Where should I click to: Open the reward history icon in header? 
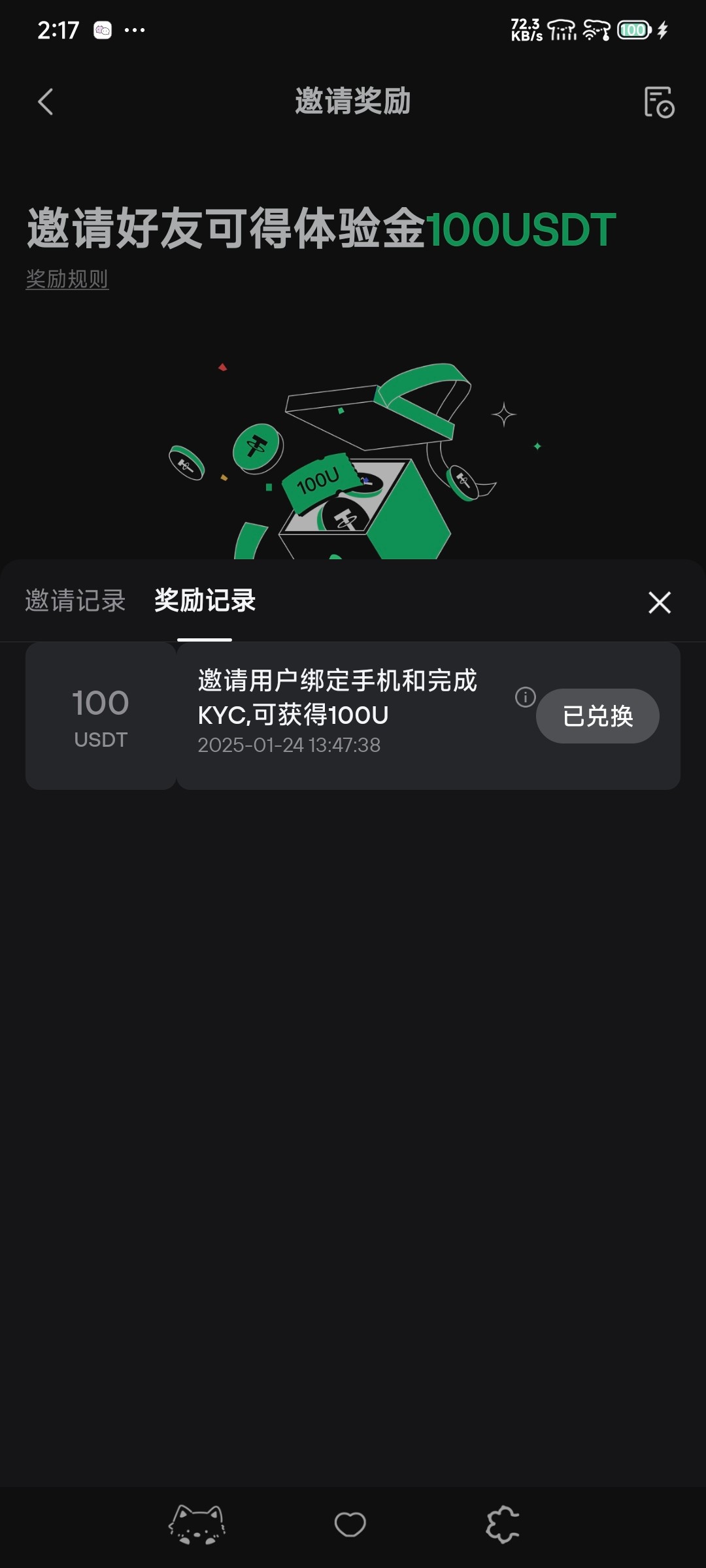[658, 102]
